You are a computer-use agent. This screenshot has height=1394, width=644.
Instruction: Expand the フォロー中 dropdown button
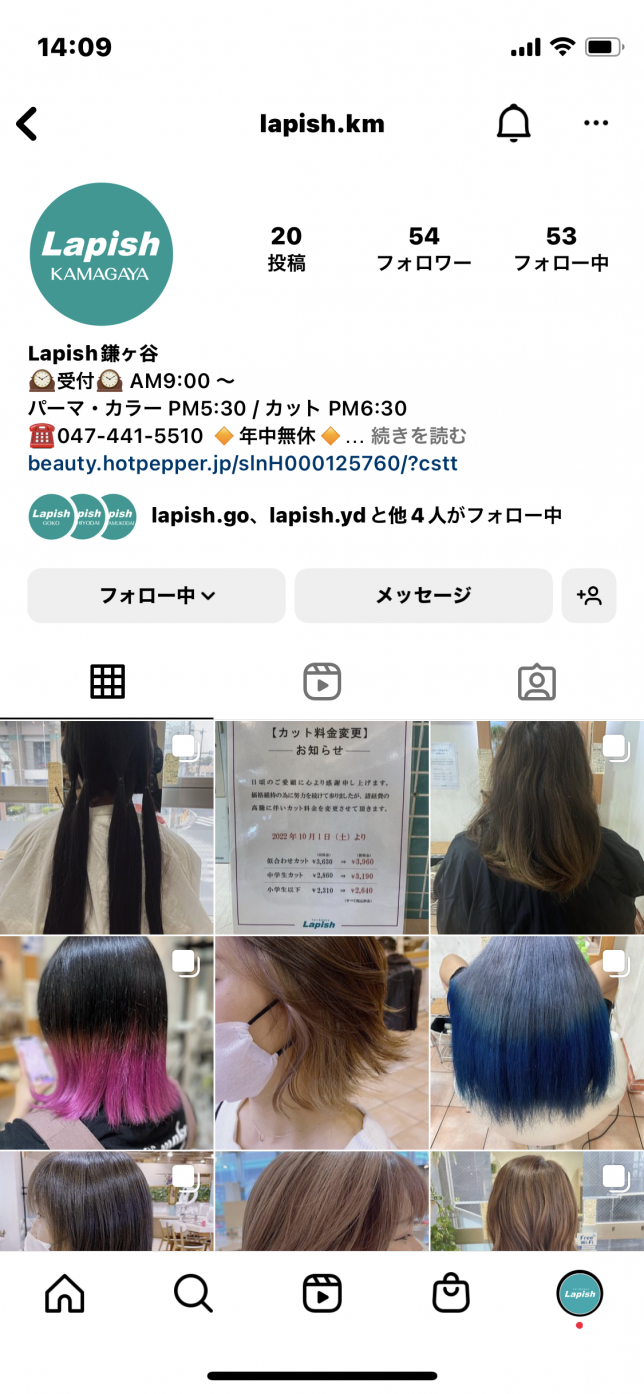[157, 596]
